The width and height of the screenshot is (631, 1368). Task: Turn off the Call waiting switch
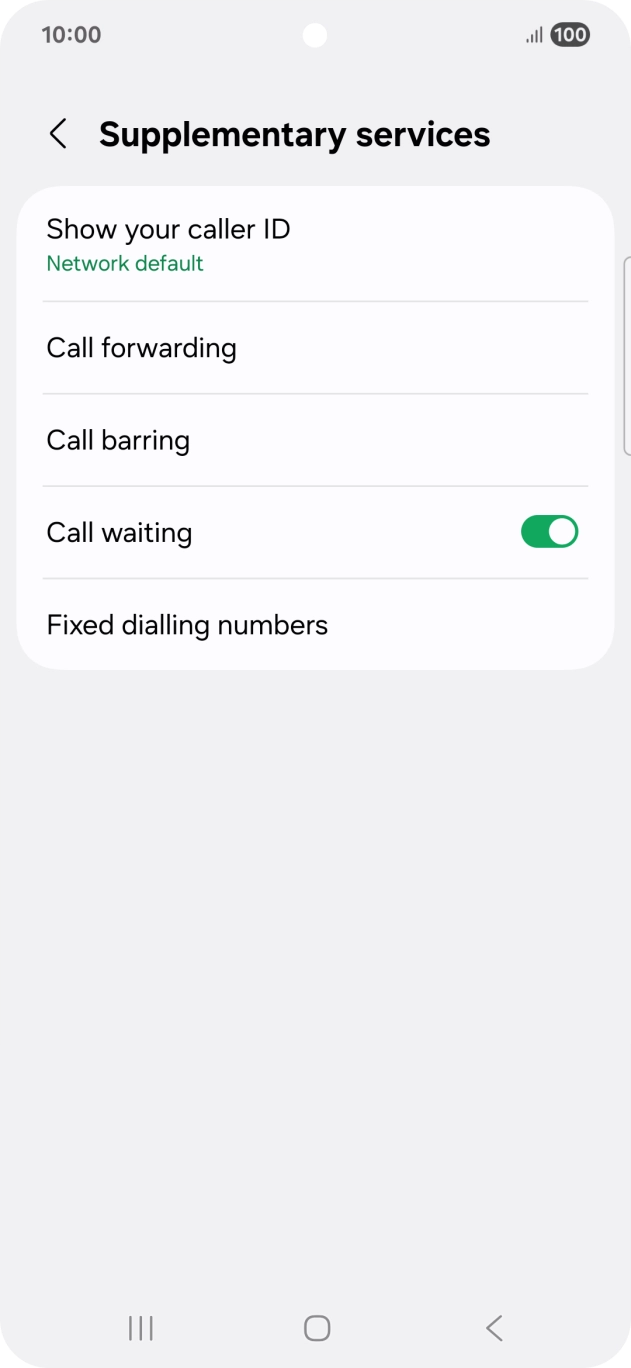point(549,532)
